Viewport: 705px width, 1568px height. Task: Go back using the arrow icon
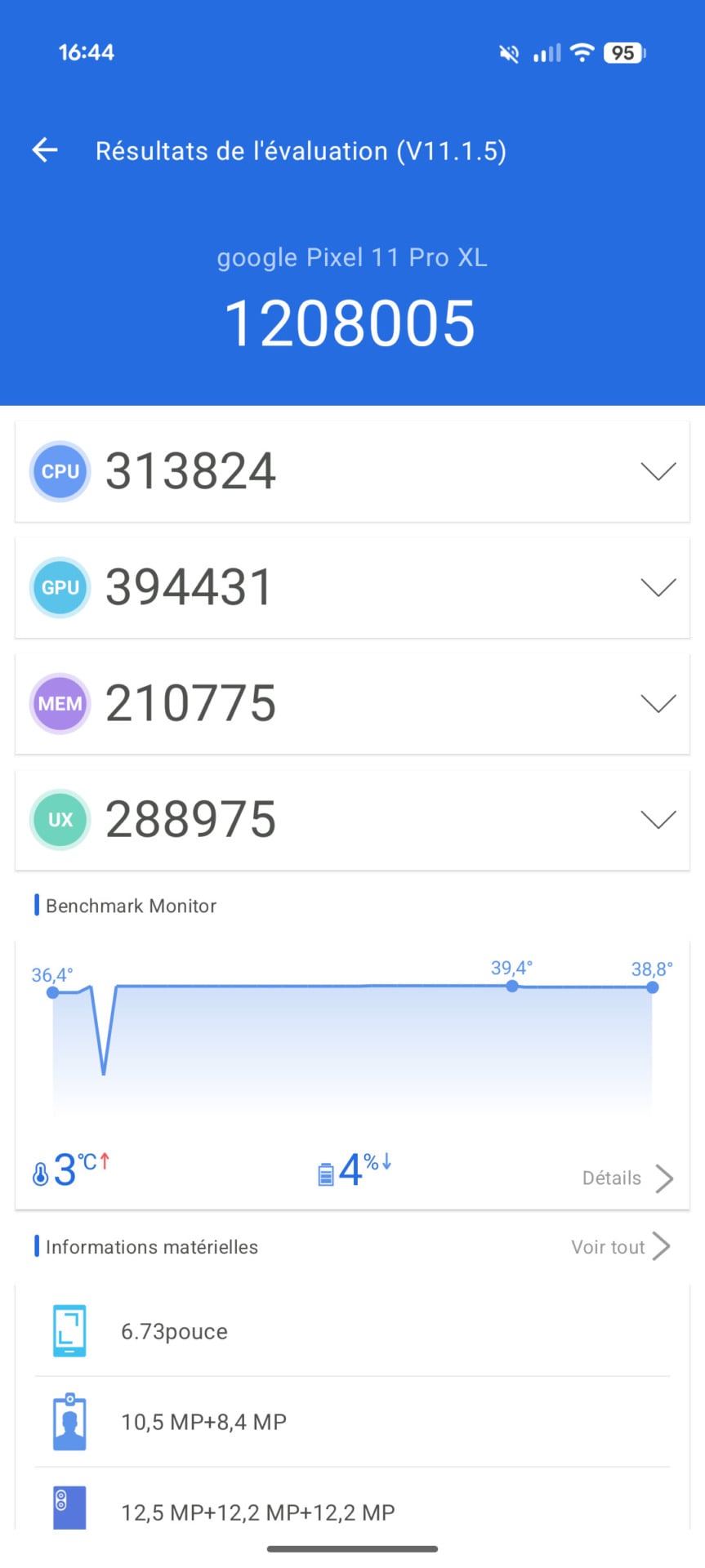pyautogui.click(x=45, y=149)
